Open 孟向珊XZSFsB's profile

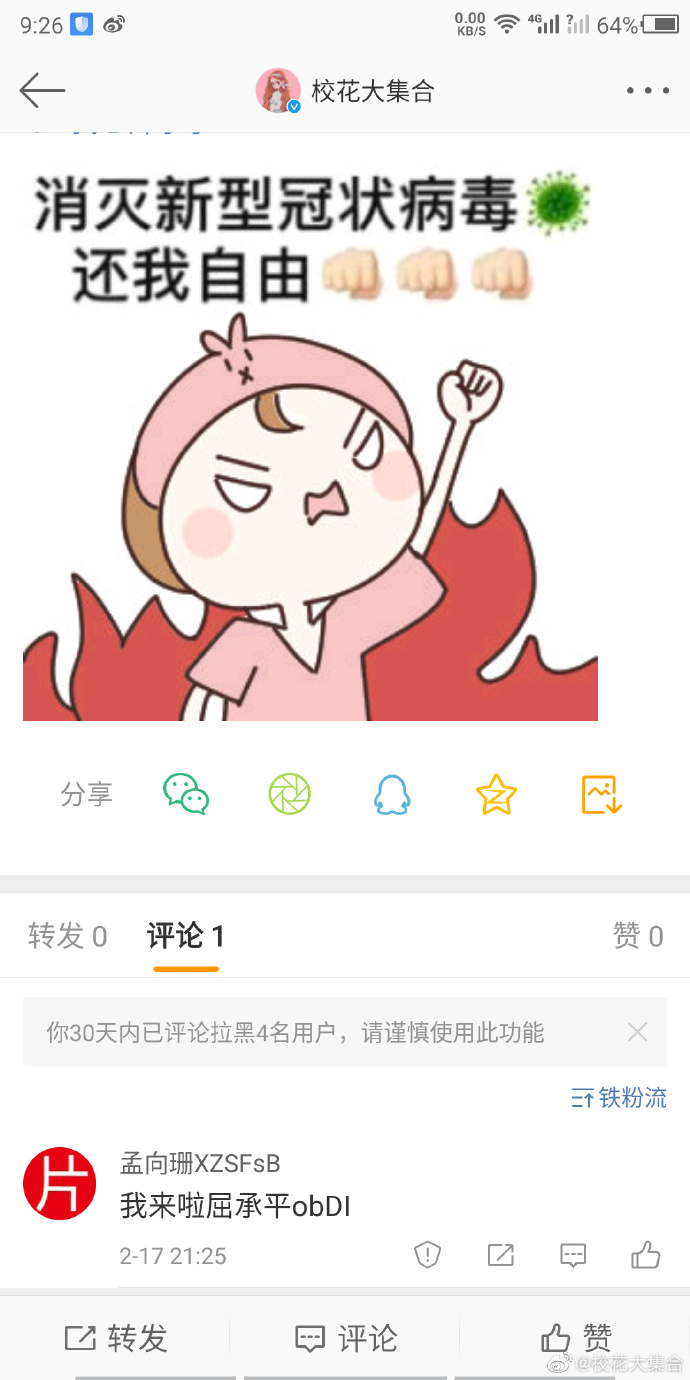[60, 1183]
